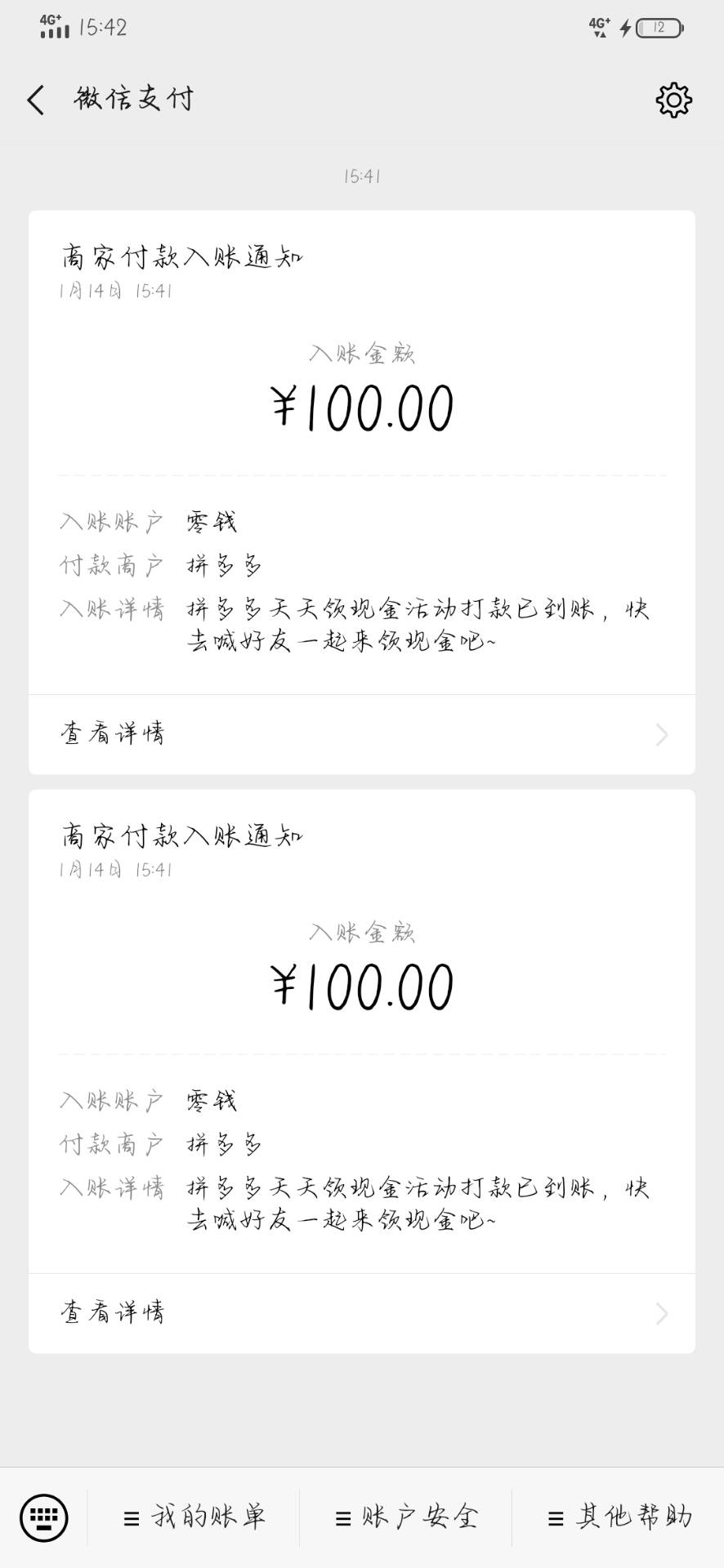Tap the ¥100.00 amount on the first card
The image size is (724, 1568).
(x=362, y=406)
